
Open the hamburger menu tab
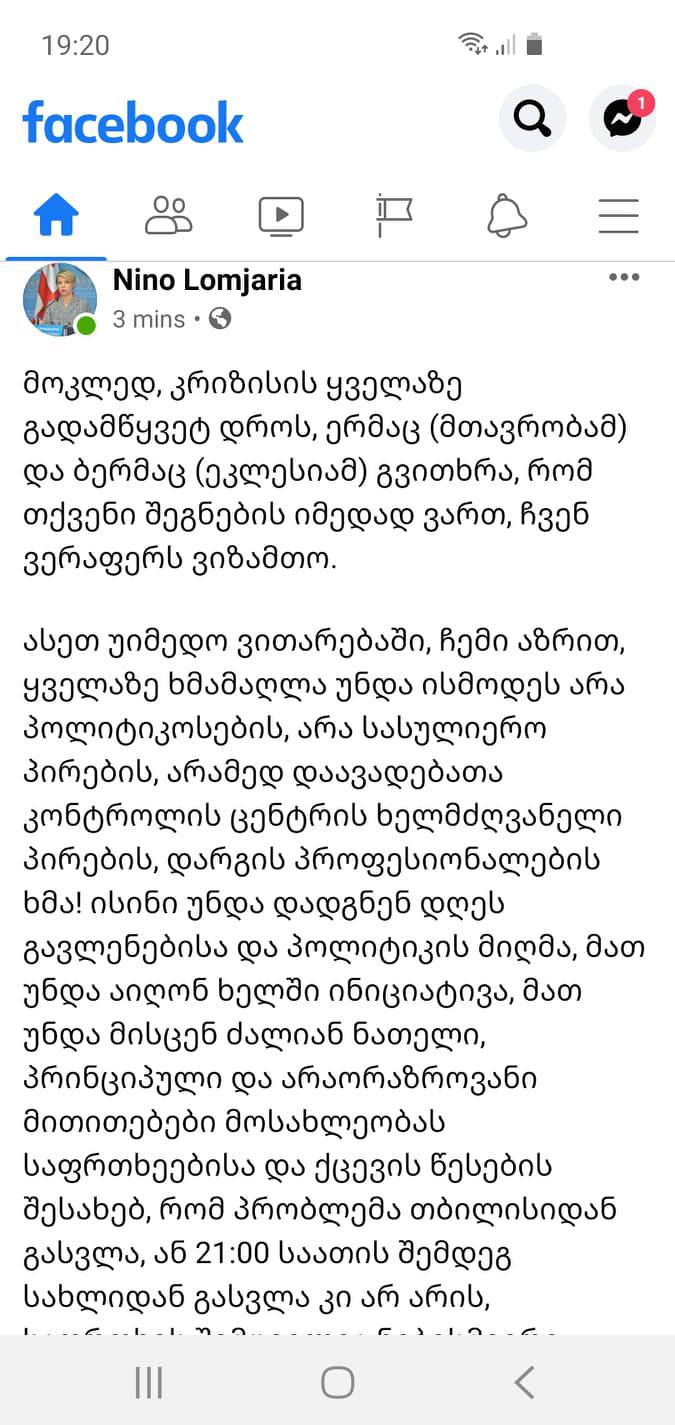(x=619, y=215)
